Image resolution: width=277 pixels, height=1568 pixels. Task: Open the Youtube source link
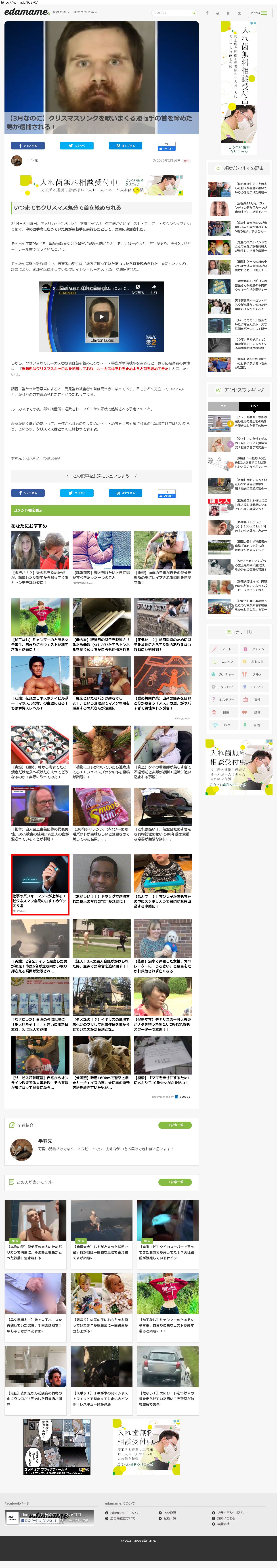(50, 458)
